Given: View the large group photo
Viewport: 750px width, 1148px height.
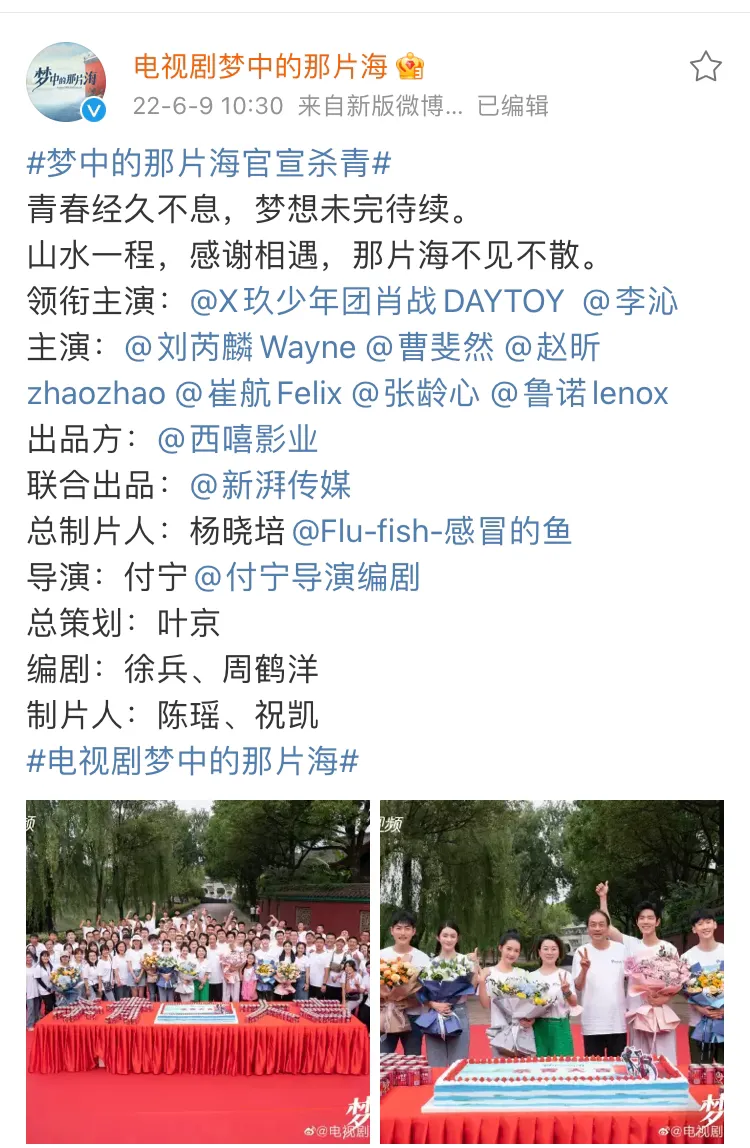Looking at the screenshot, I should (198, 971).
